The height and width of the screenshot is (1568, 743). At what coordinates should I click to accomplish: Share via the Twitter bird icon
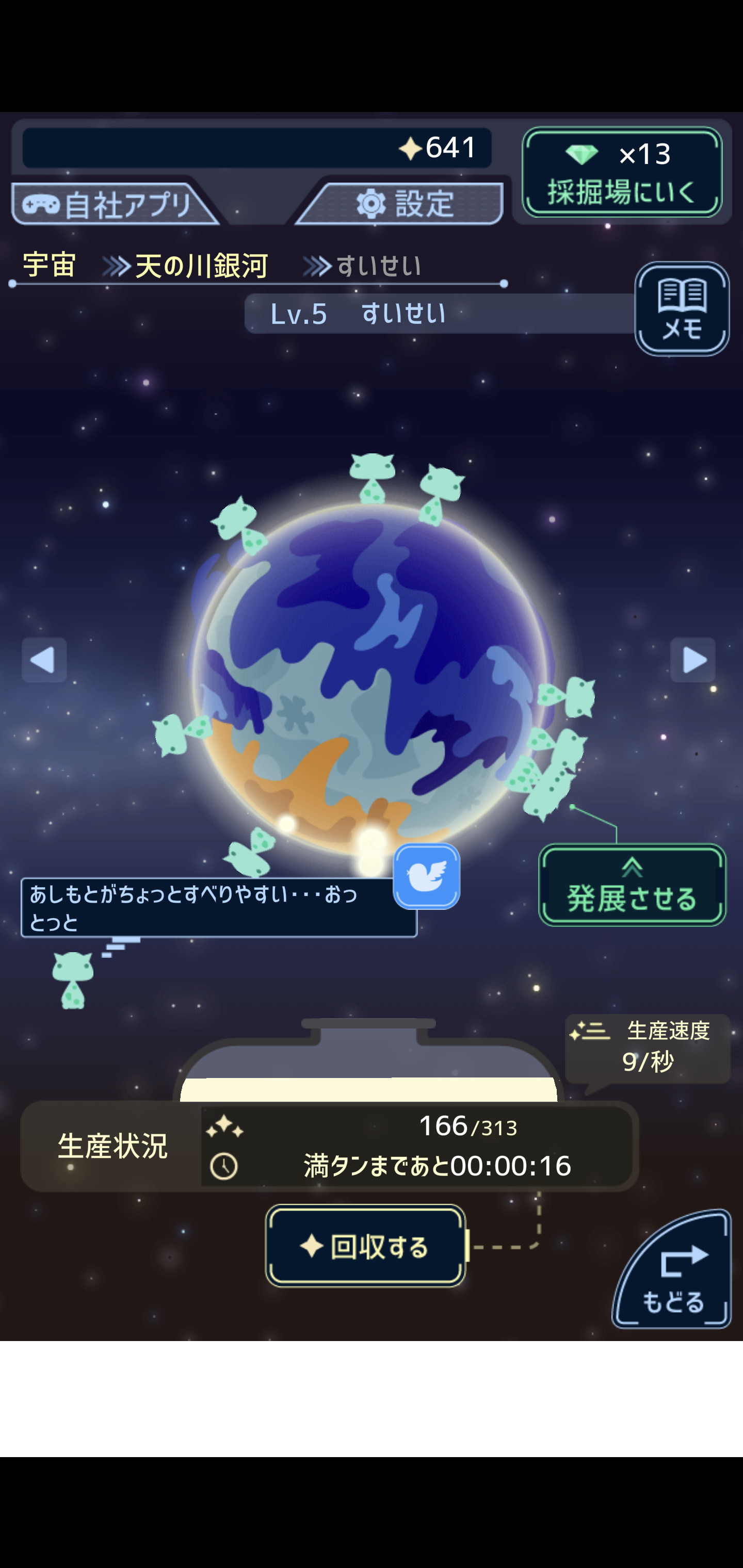426,876
